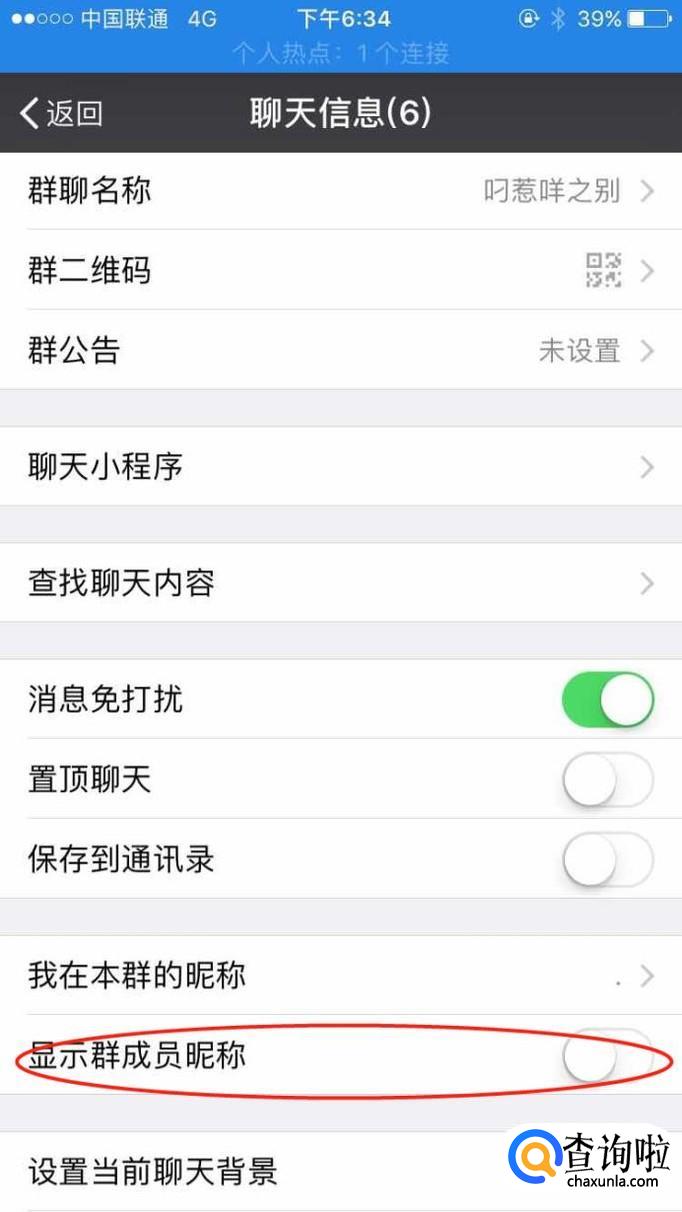Tap the 个人热点 status banner
682x1212 pixels.
coord(340,53)
